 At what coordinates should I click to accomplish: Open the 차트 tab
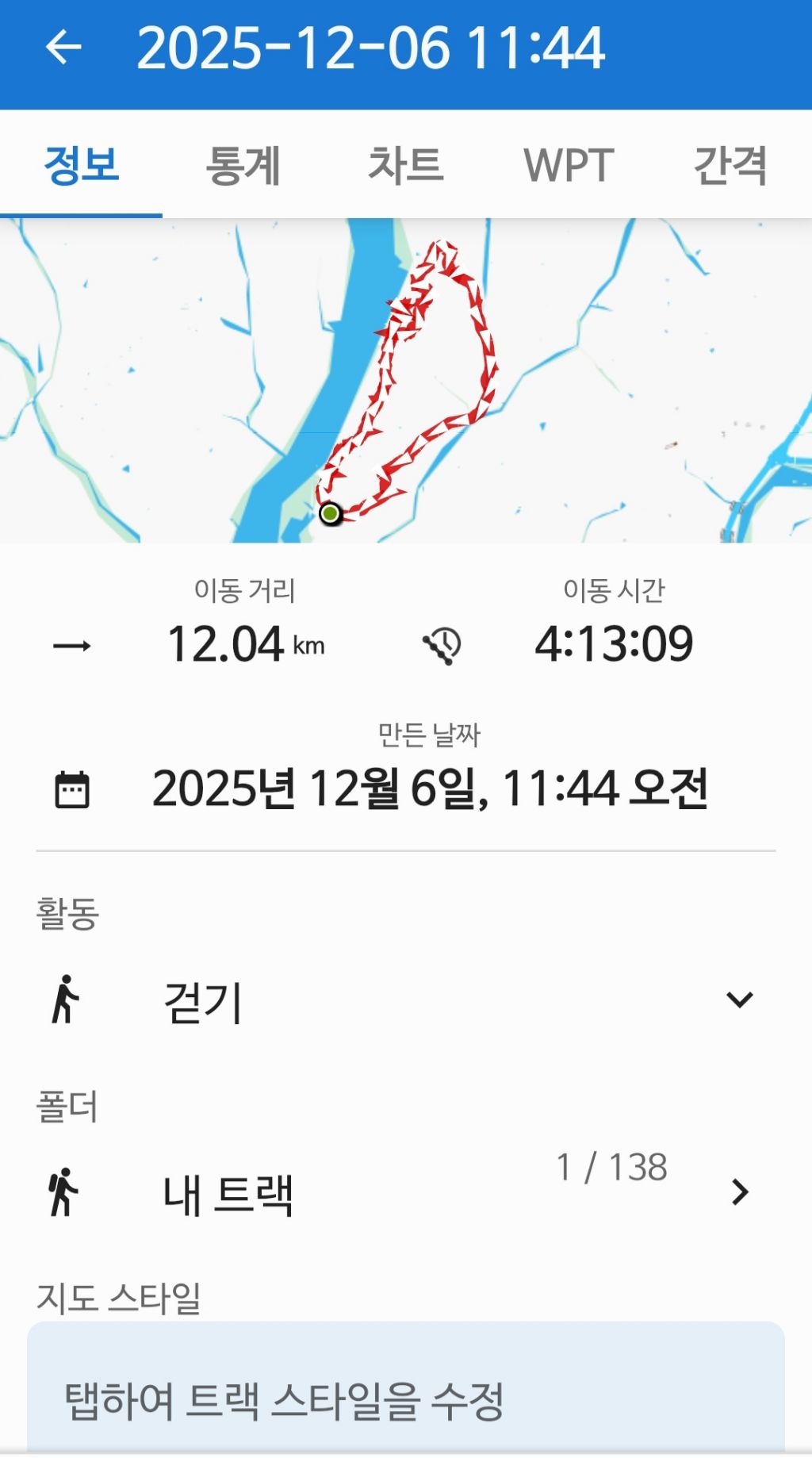[x=405, y=165]
